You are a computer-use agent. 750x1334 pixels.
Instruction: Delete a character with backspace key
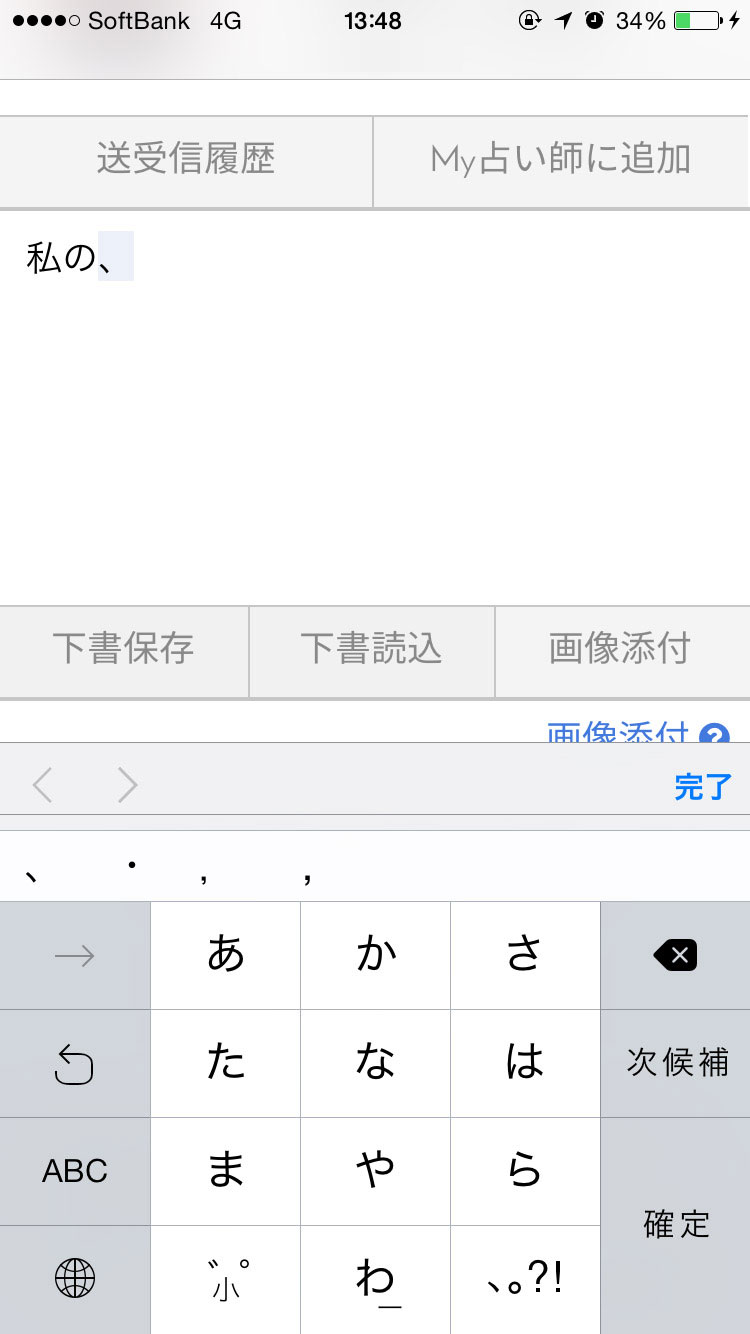[675, 956]
